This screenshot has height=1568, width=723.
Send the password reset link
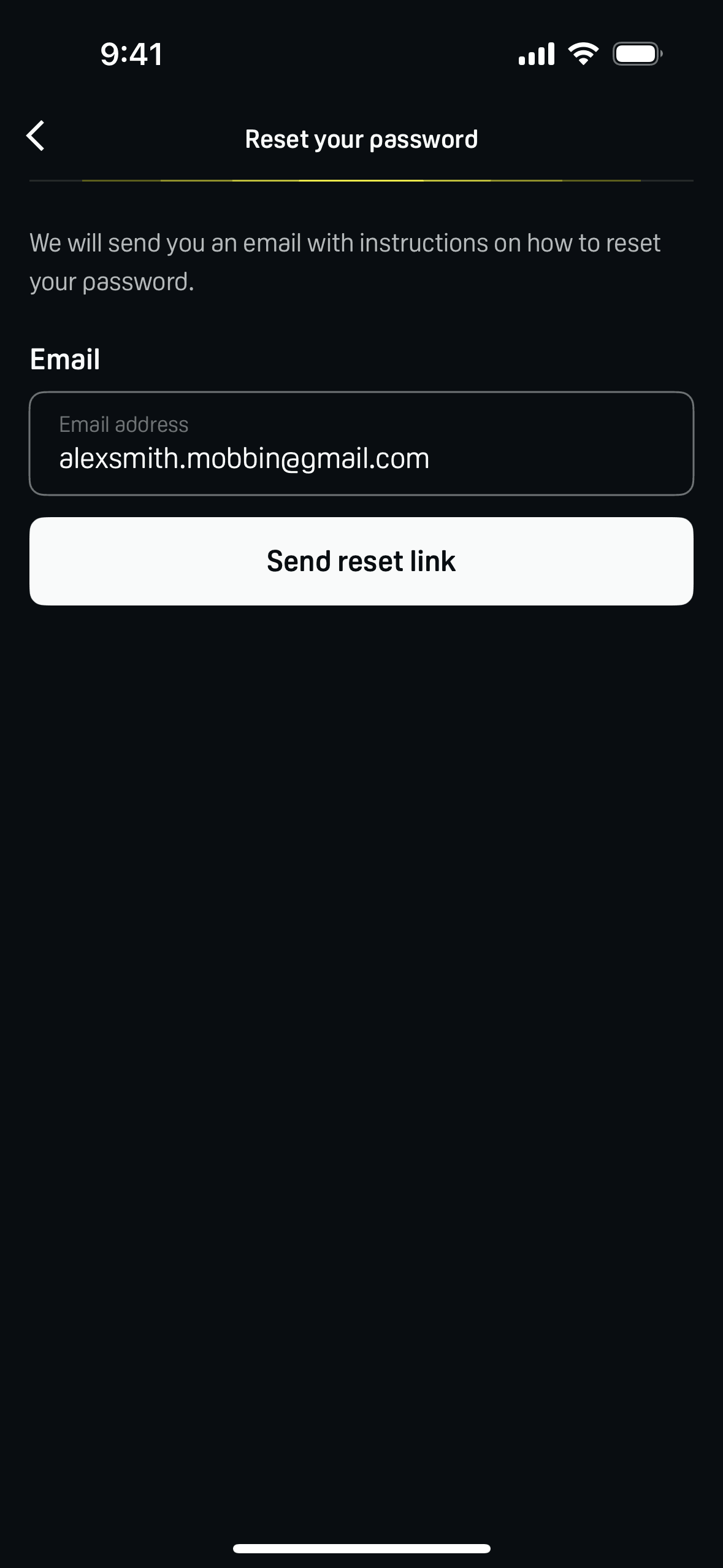point(361,561)
